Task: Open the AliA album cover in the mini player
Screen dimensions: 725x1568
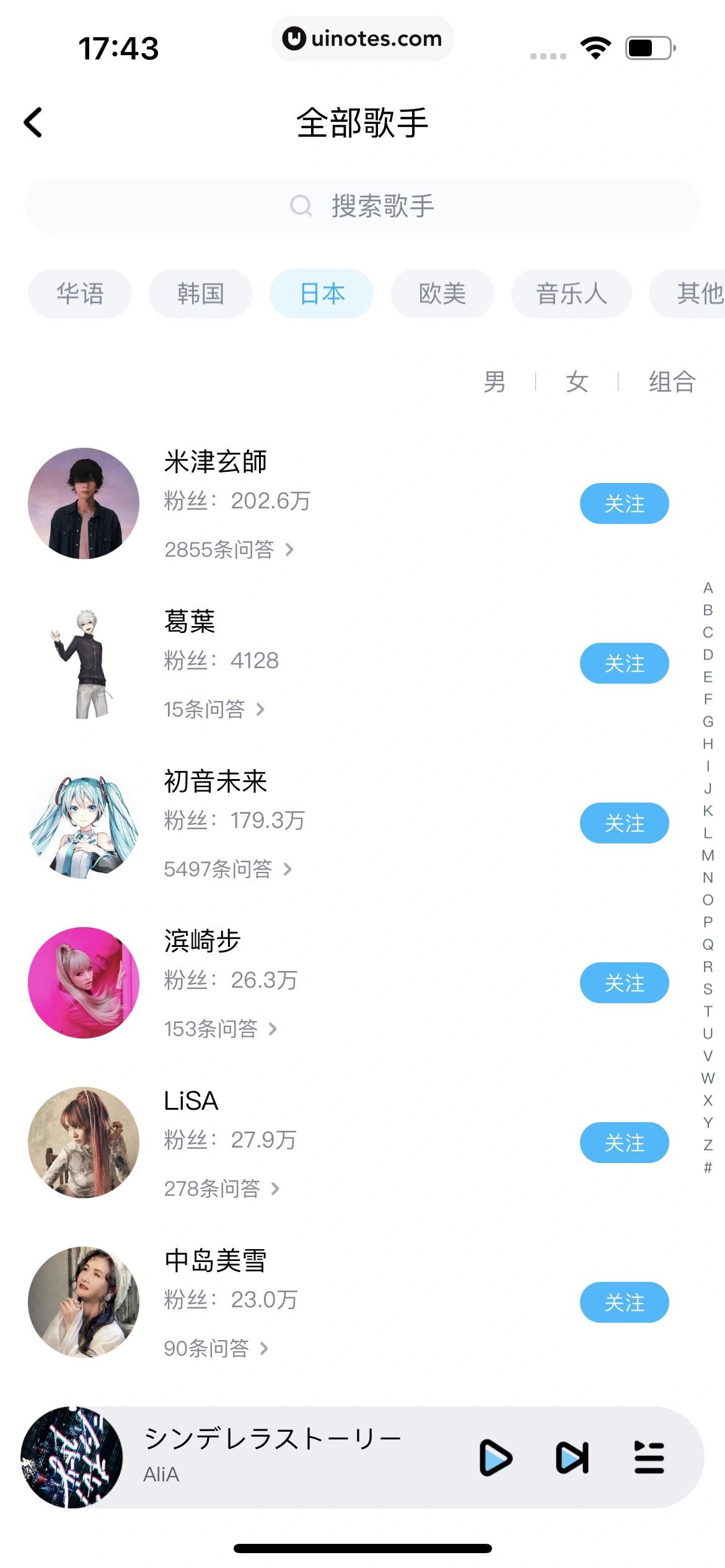Action: [72, 1458]
